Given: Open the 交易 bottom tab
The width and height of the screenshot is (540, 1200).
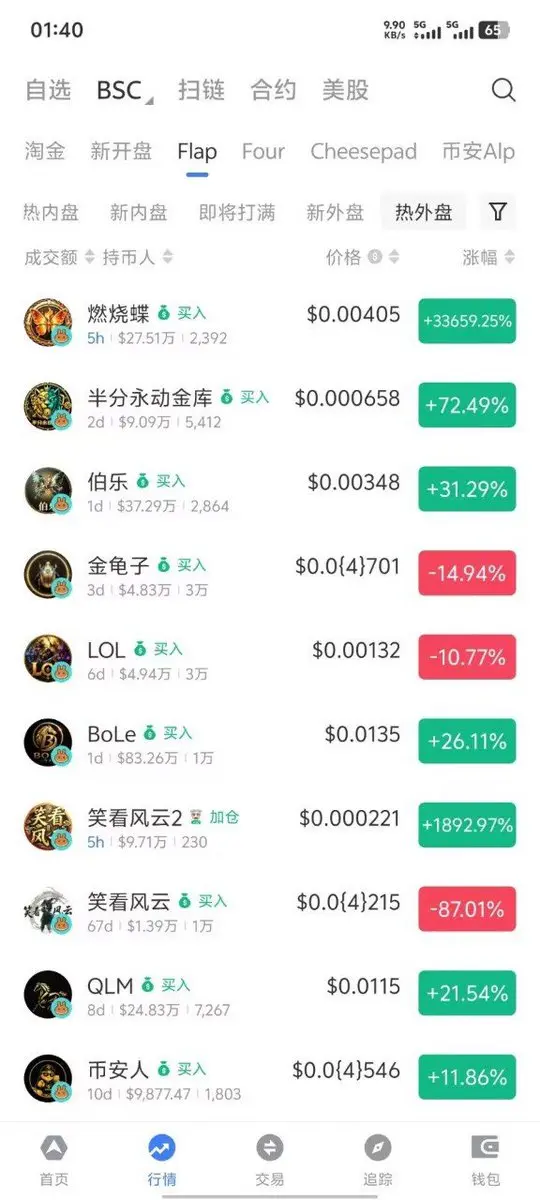Looking at the screenshot, I should pyautogui.click(x=270, y=1160).
